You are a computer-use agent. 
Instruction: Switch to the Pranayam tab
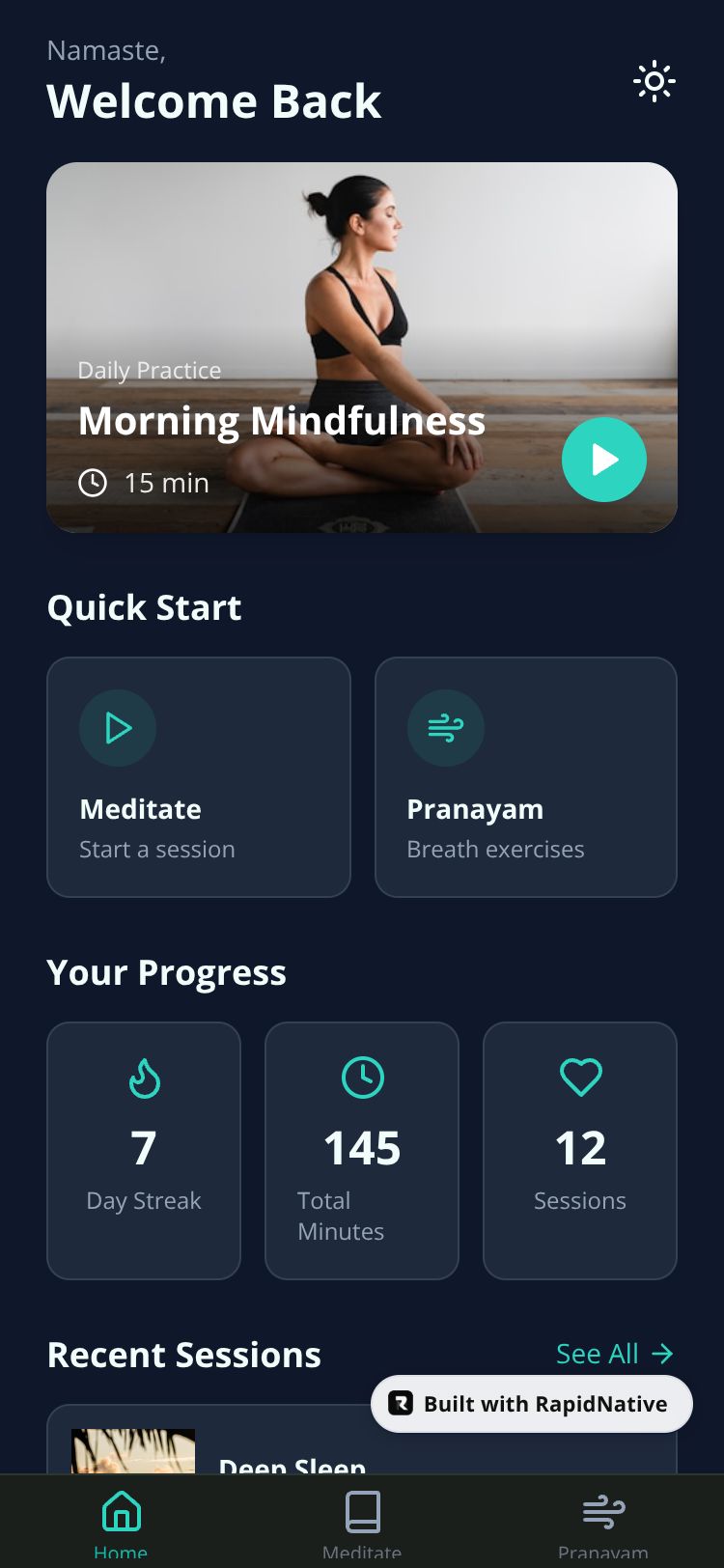[x=603, y=1521]
